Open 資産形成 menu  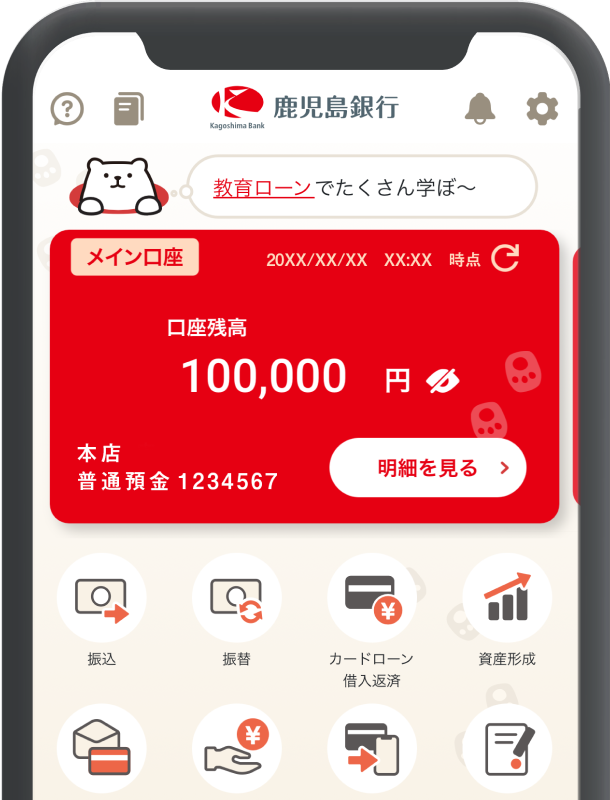pos(507,610)
